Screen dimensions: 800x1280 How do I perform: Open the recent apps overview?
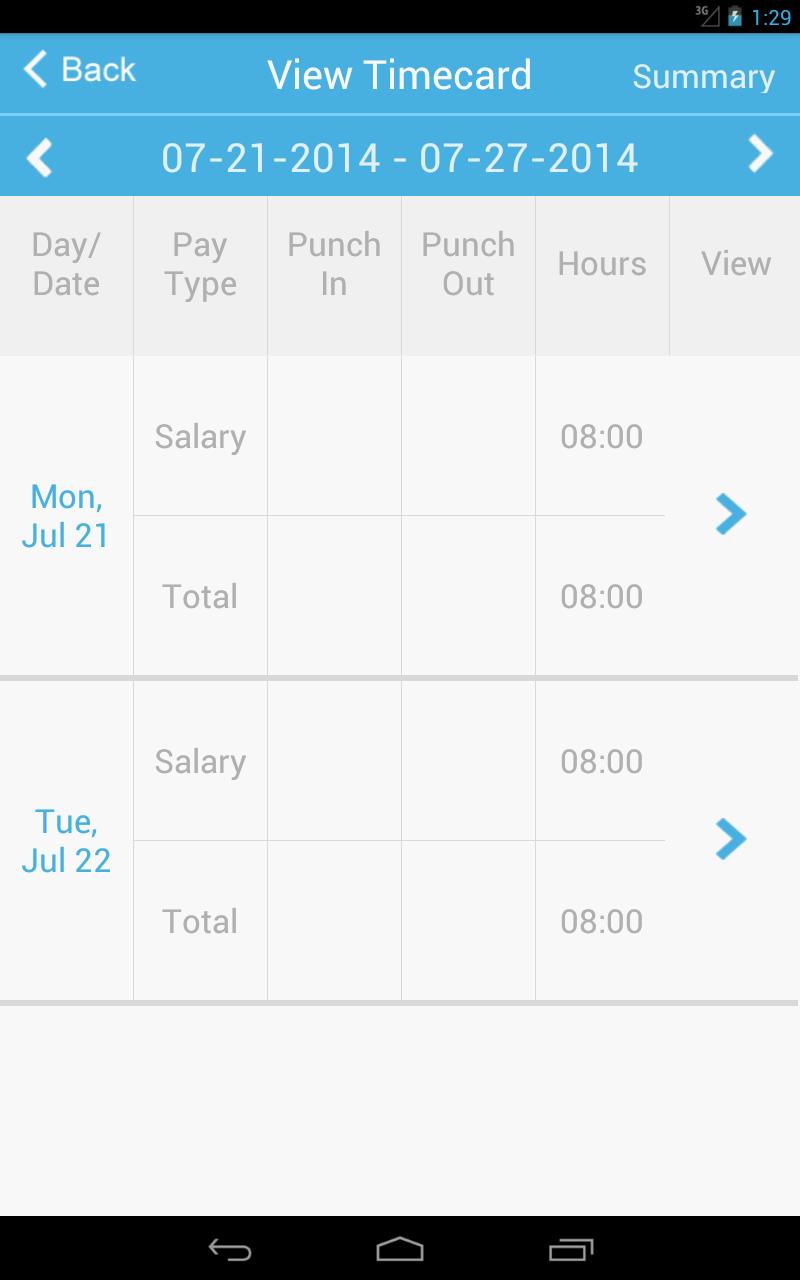571,1249
